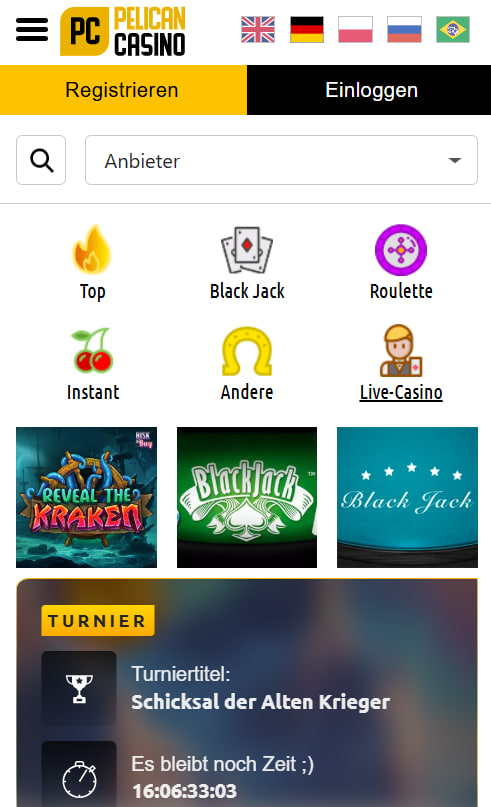
Task: Select the Russian flag language
Action: point(405,29)
